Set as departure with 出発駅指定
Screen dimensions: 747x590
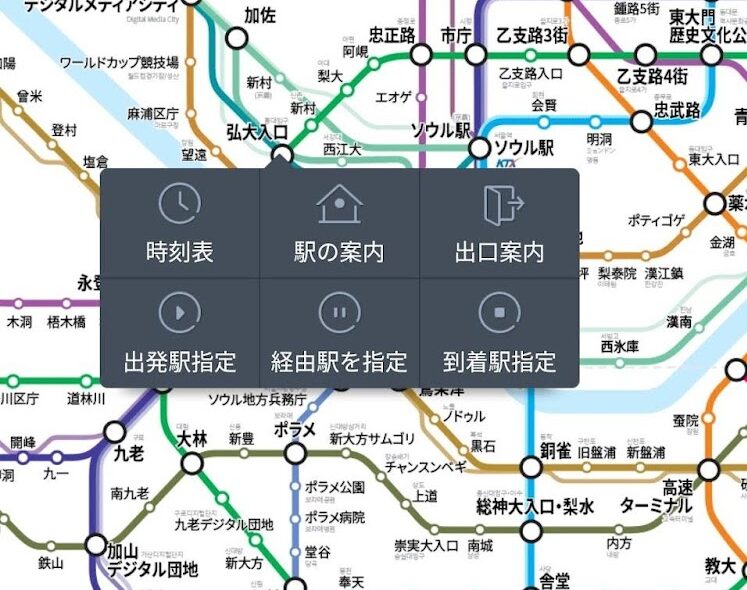click(180, 333)
